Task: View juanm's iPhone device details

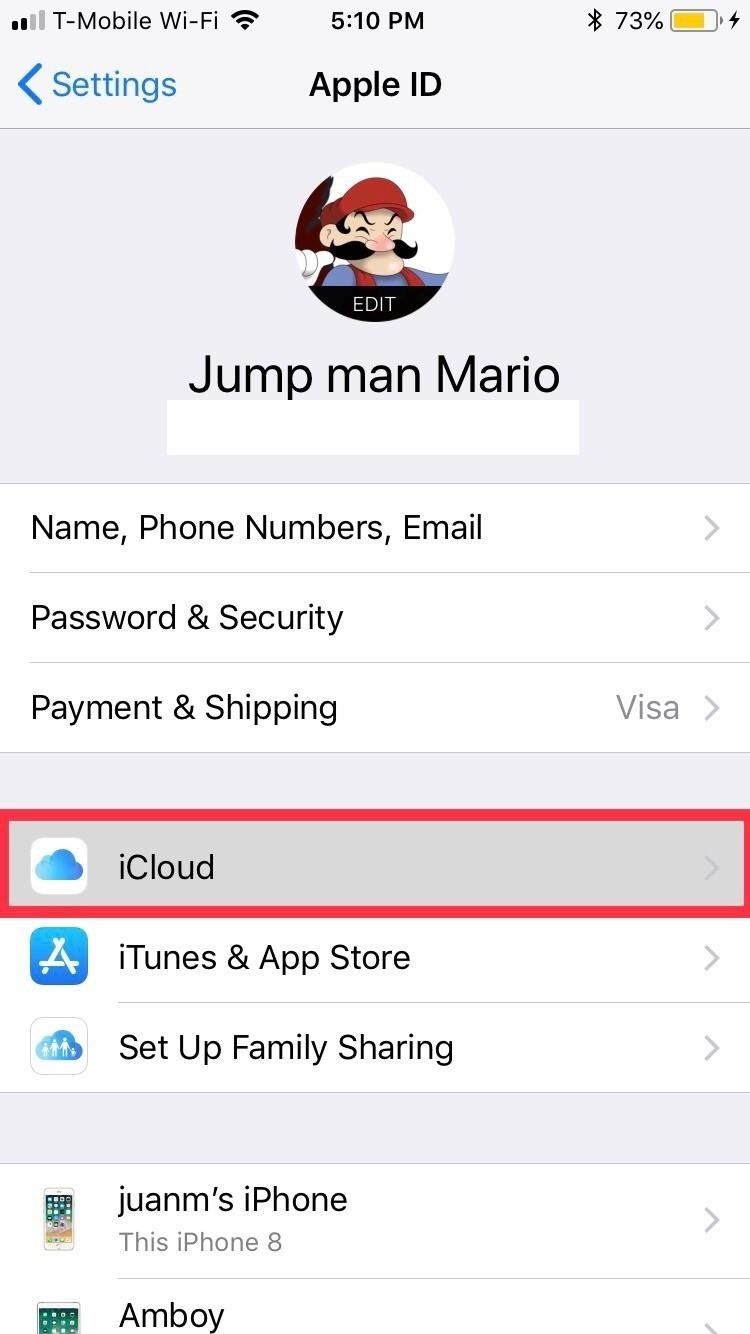Action: 375,1219
